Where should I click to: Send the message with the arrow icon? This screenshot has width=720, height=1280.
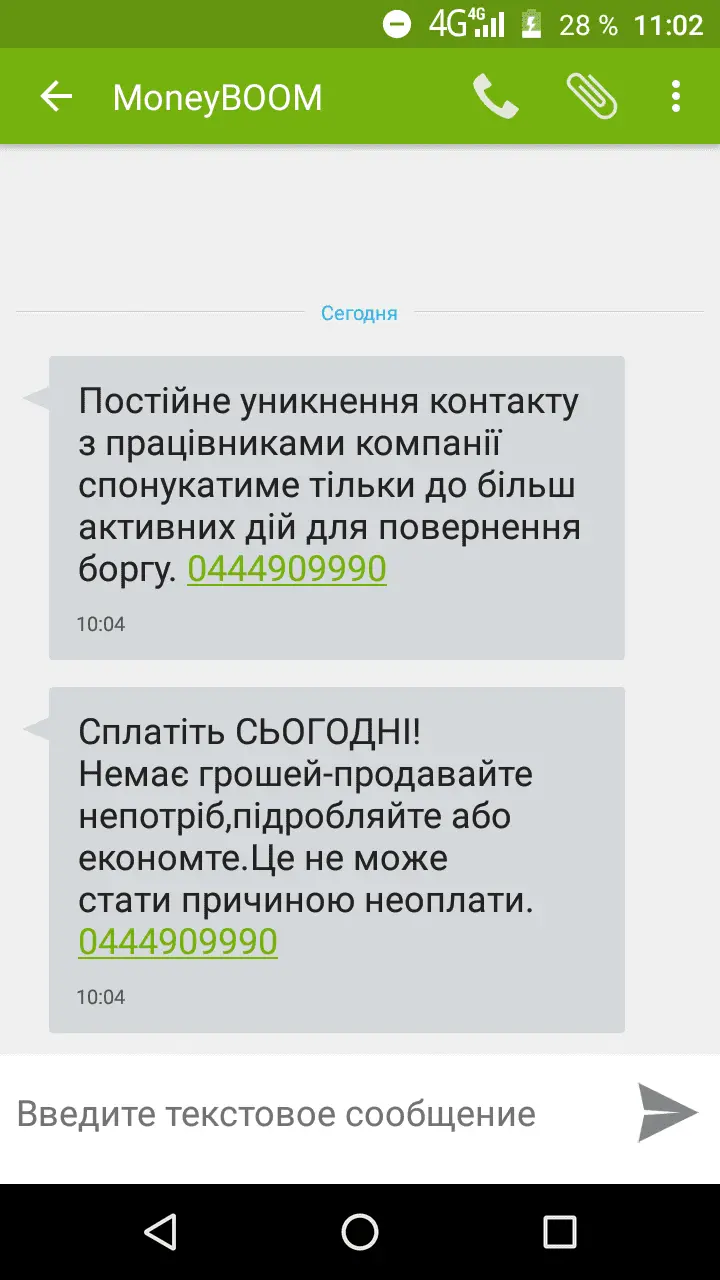click(667, 1113)
